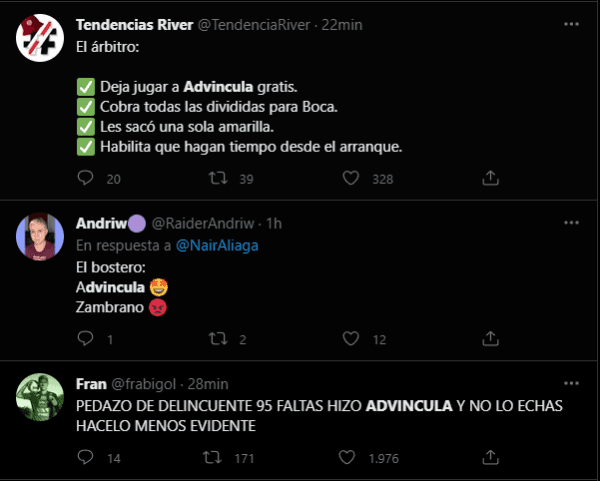Image resolution: width=600 pixels, height=481 pixels.
Task: Open overflow menu on Fran's tweet
Action: pyautogui.click(x=572, y=383)
